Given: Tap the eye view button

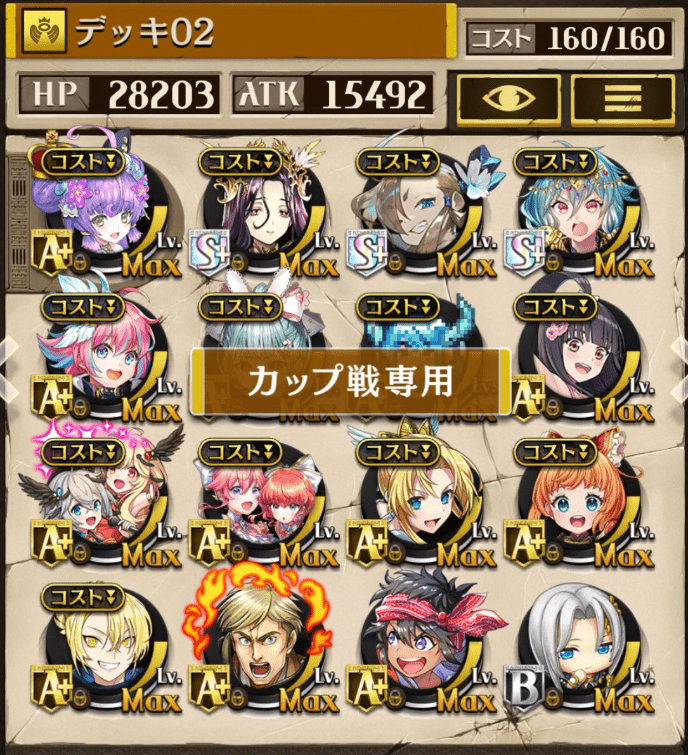Looking at the screenshot, I should (508, 96).
